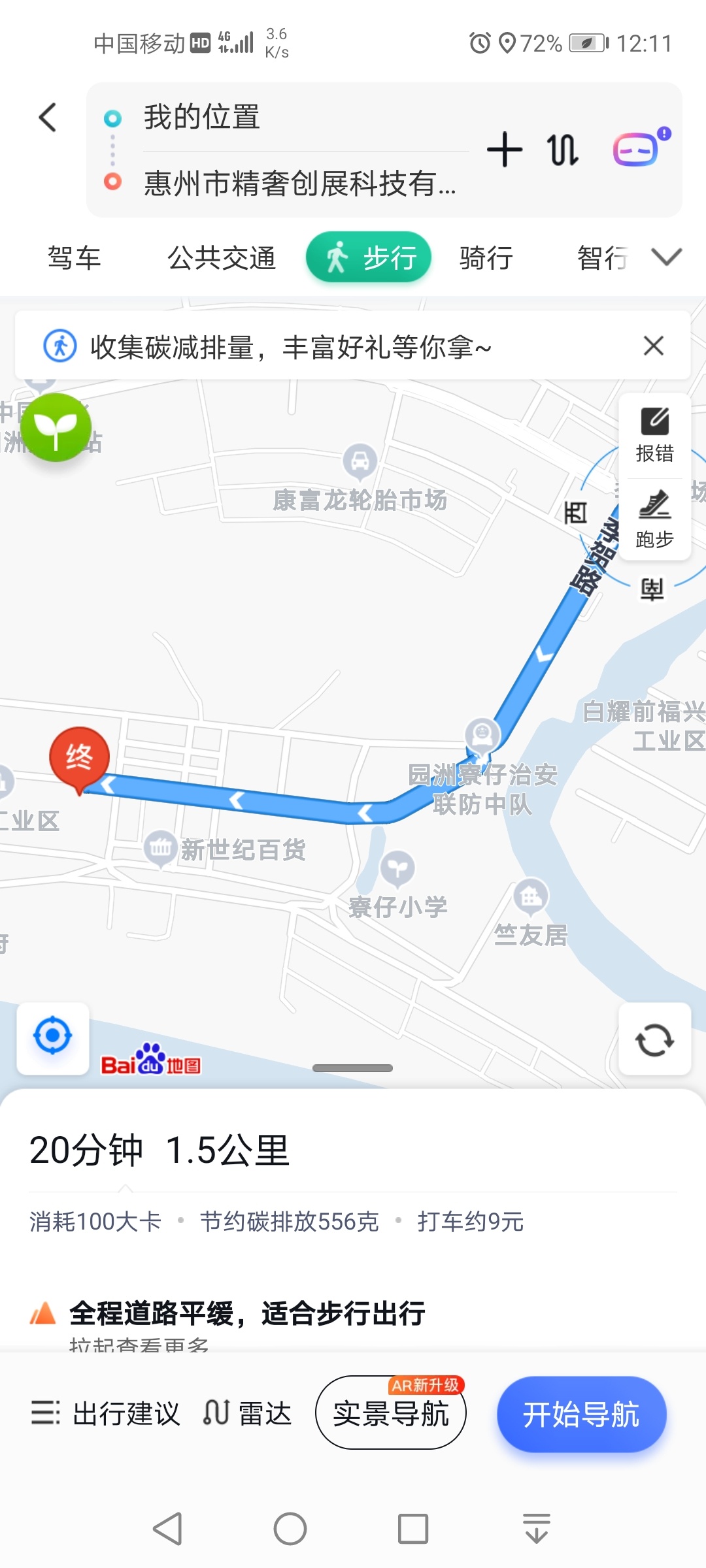This screenshot has height=1568, width=706.
Task: Edit the destination 惠州市精奢创展科技有
Action: tap(299, 183)
